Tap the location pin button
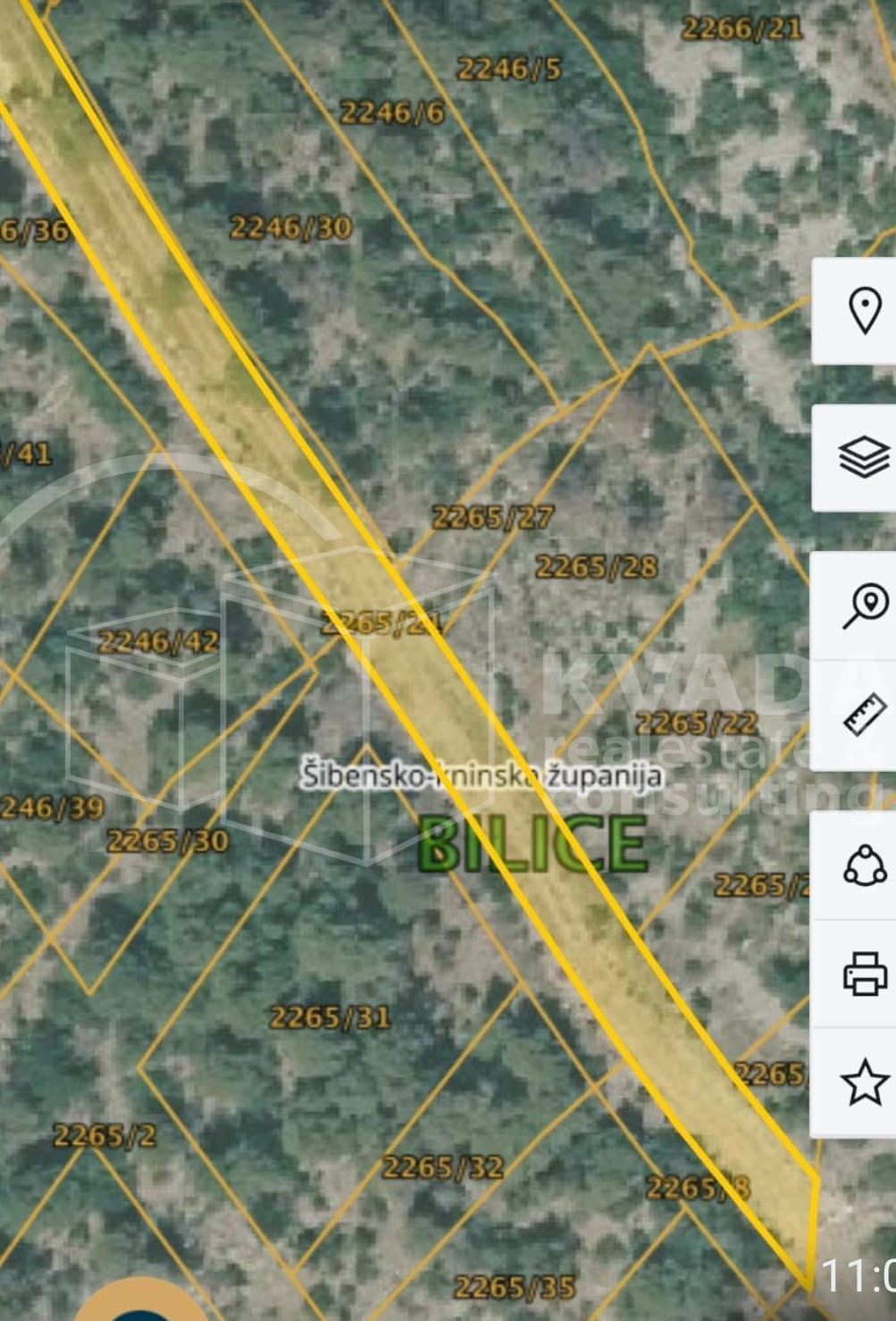The image size is (896, 1321). pos(862,311)
